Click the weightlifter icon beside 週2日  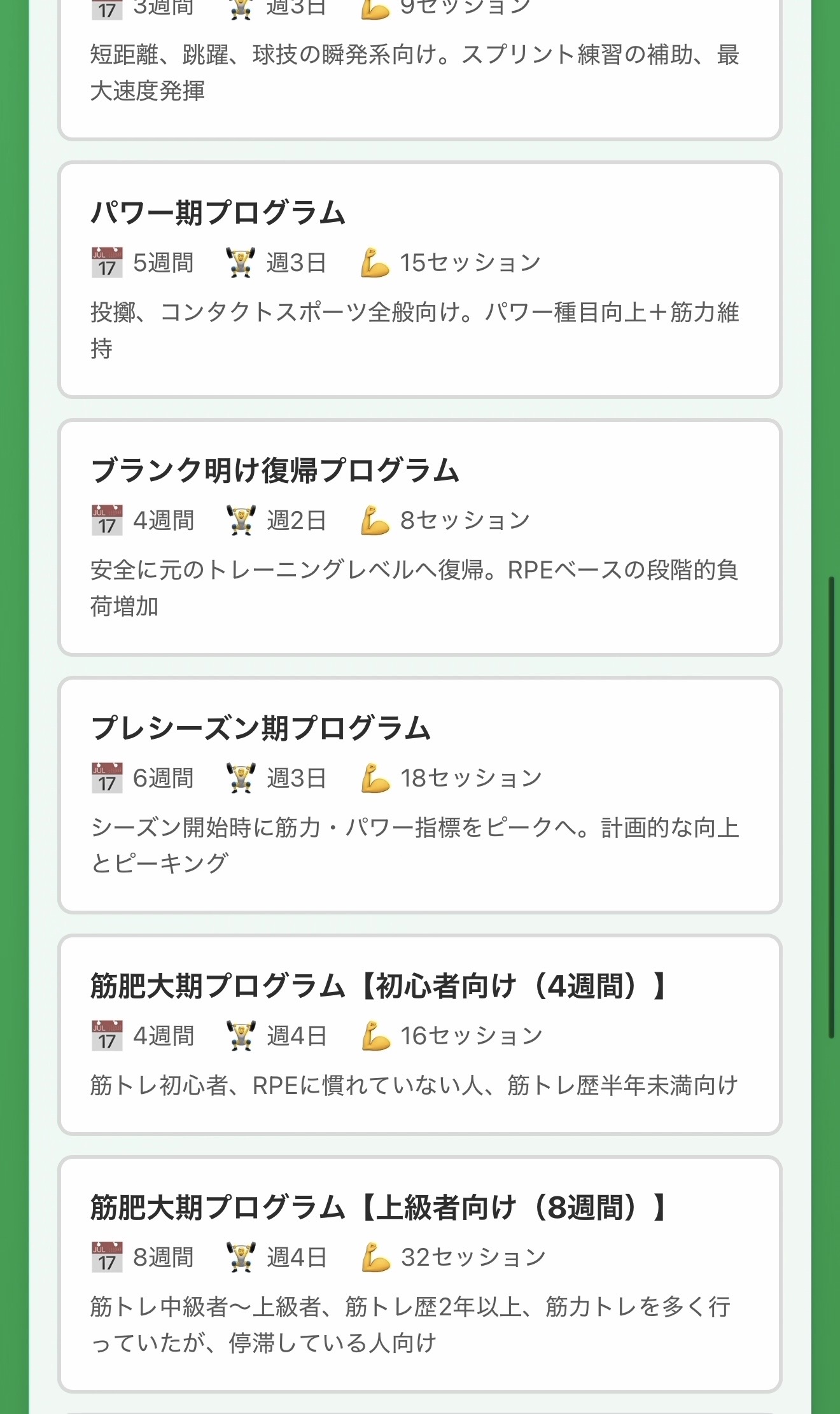coord(242,519)
